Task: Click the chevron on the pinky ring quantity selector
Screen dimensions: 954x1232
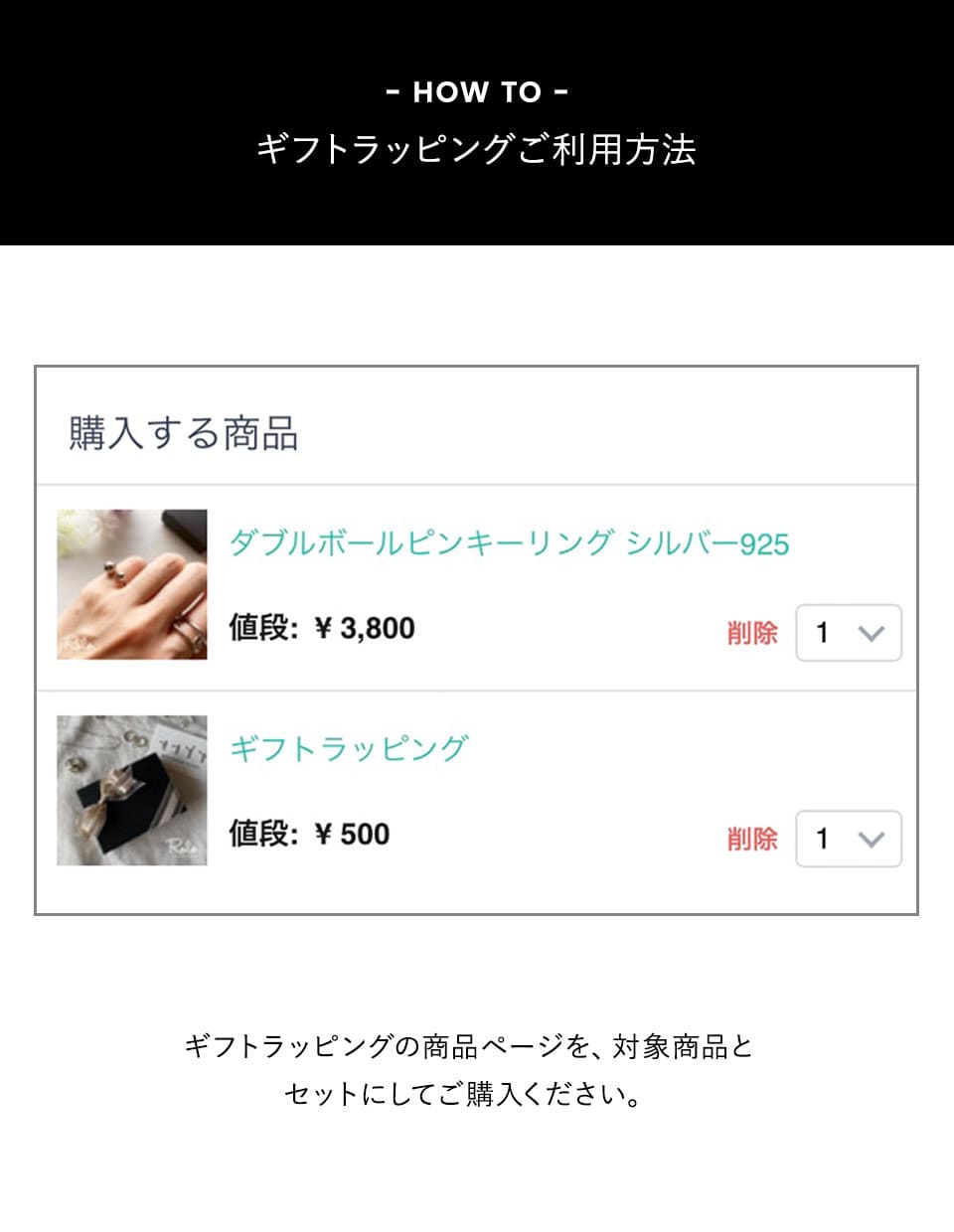Action: click(872, 633)
